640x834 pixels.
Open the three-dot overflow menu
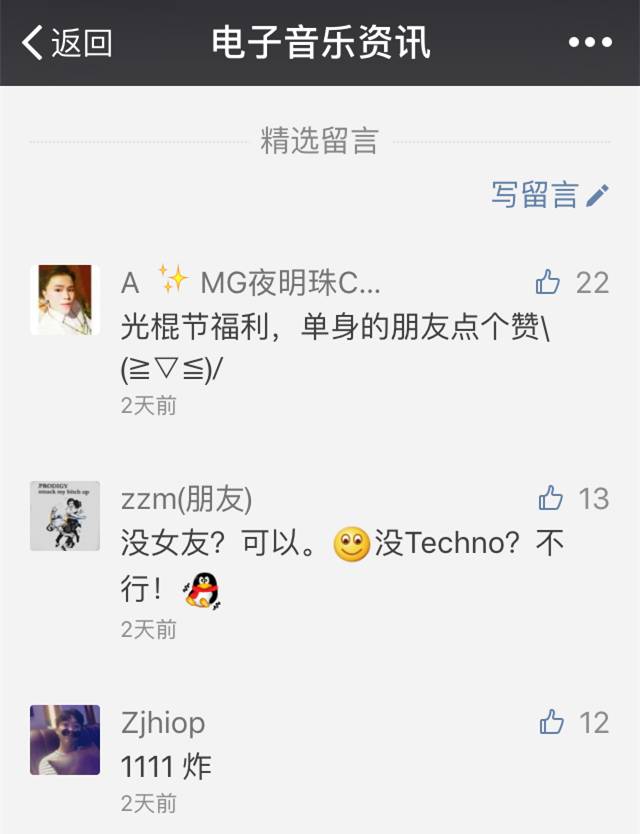[x=590, y=42]
